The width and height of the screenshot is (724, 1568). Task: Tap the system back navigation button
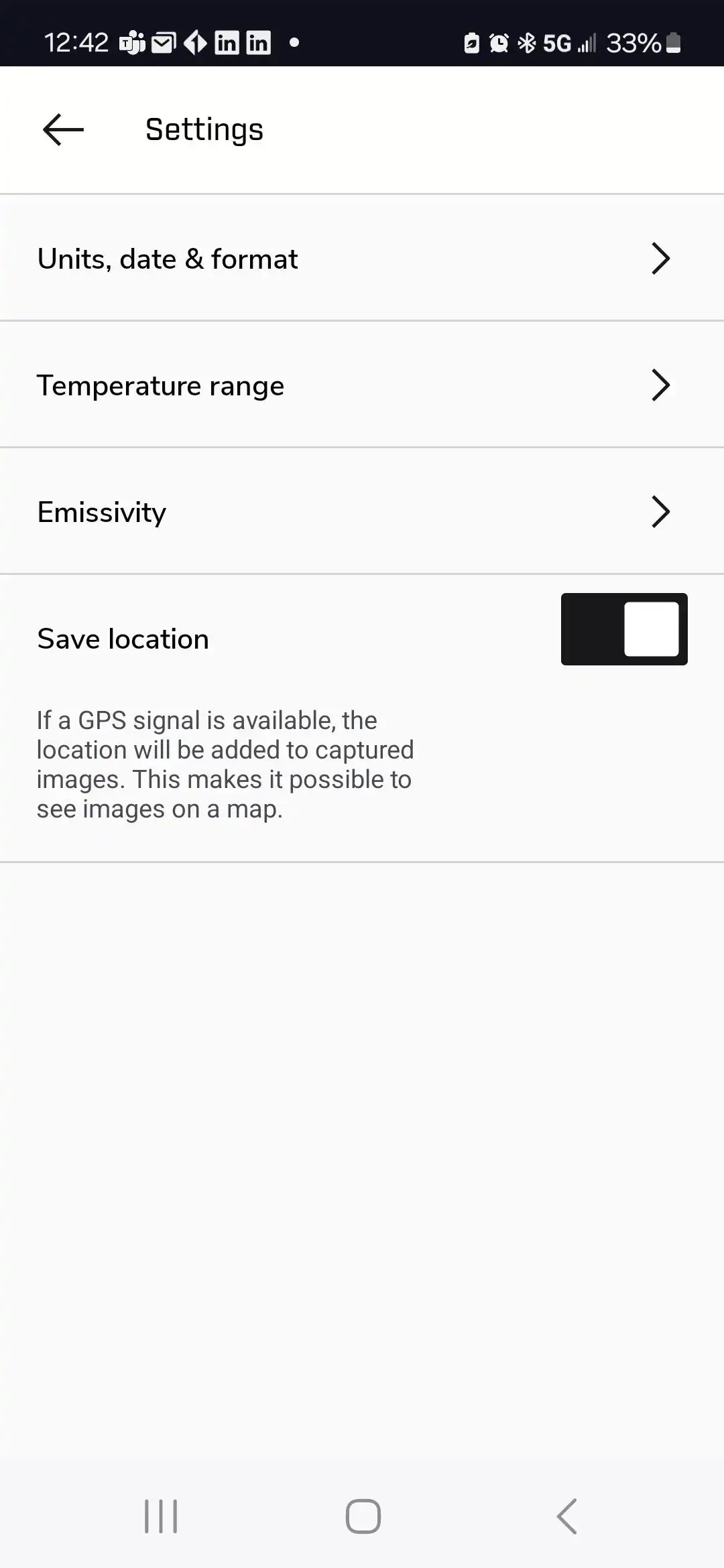coord(566,1516)
